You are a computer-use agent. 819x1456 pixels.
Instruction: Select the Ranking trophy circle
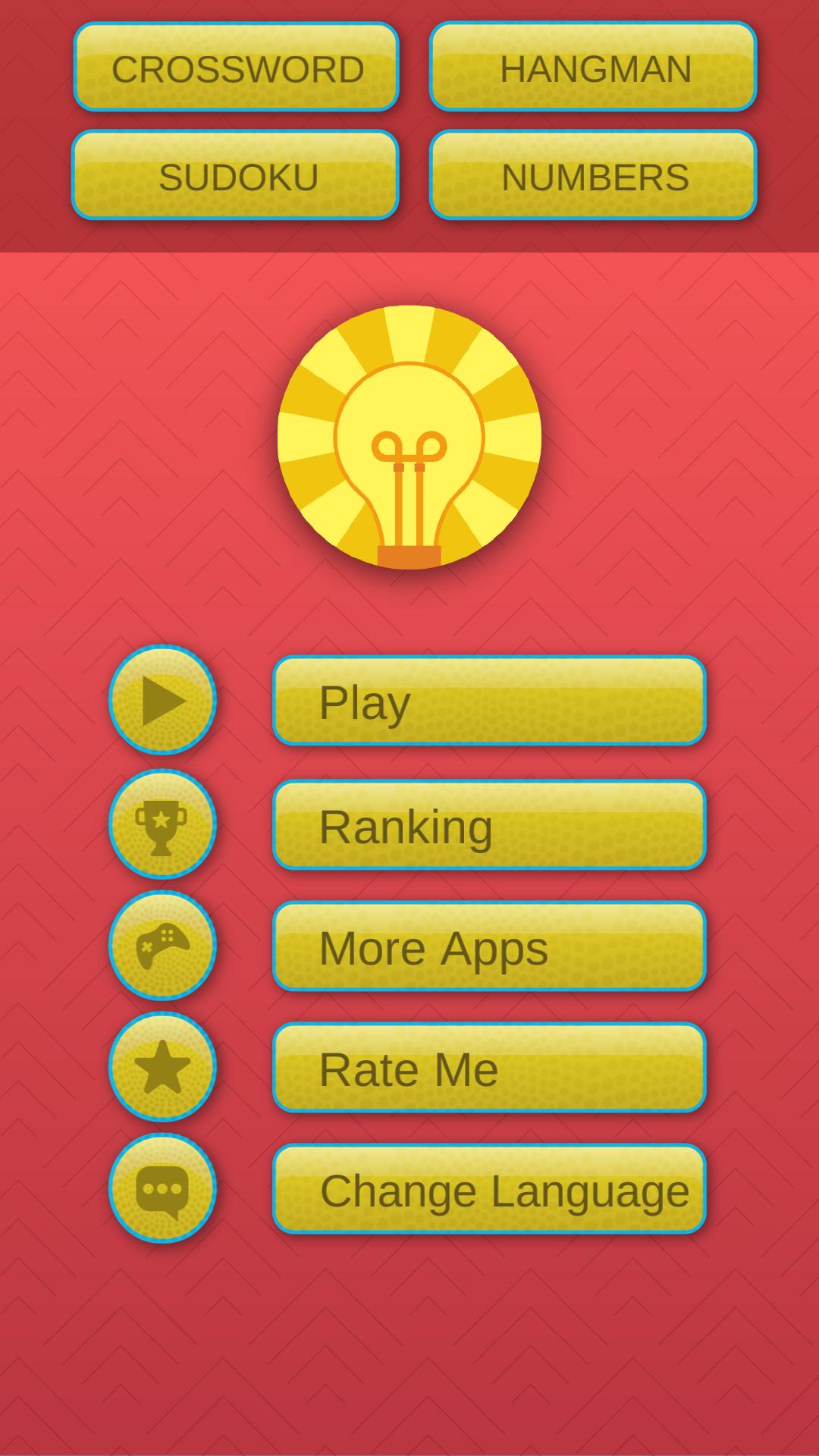163,824
